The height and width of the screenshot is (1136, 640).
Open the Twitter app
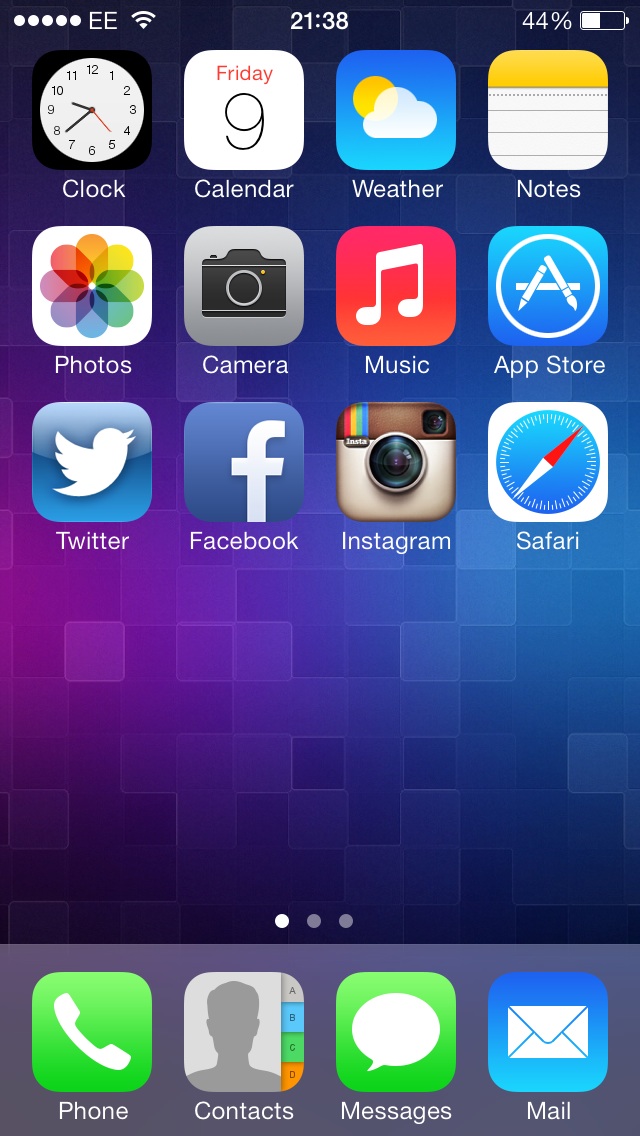point(92,462)
